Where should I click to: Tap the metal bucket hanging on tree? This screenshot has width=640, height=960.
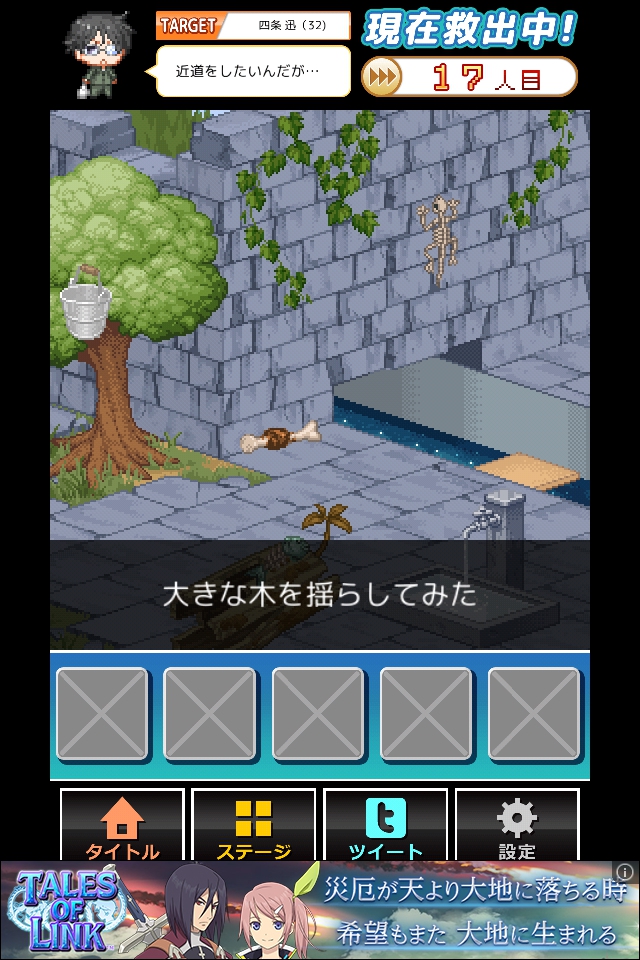pos(86,306)
